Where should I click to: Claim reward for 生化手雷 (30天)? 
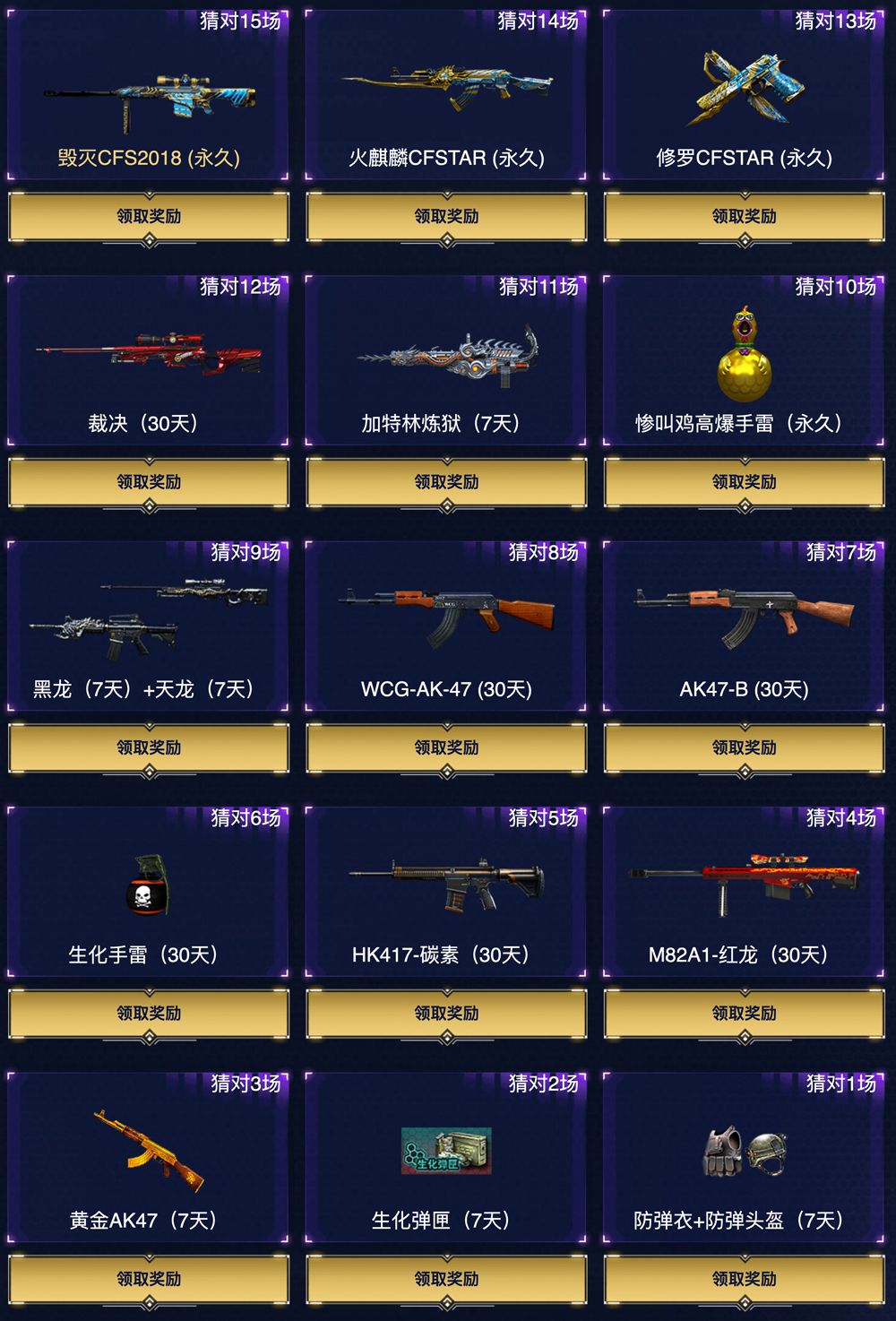point(149,1014)
